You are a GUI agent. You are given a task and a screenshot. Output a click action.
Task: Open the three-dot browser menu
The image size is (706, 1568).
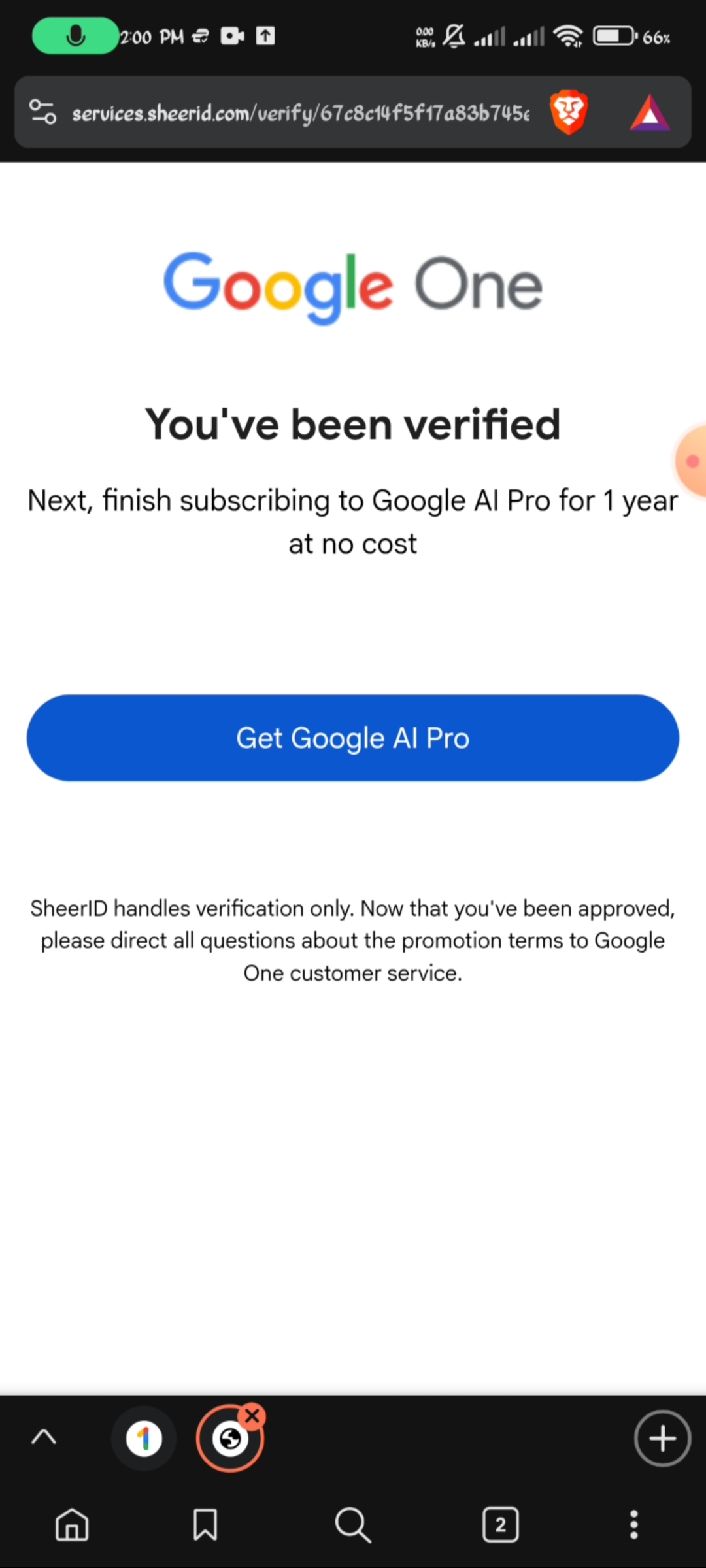[633, 1525]
